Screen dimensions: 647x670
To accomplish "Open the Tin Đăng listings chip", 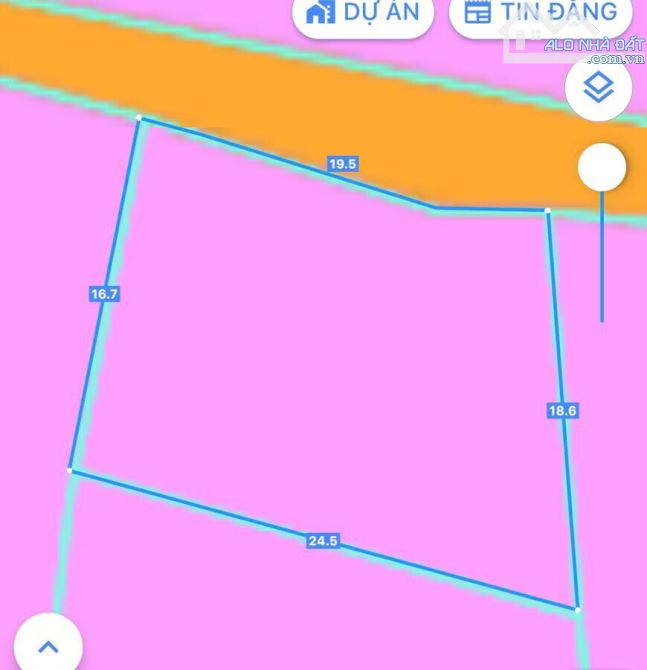I will point(540,14).
